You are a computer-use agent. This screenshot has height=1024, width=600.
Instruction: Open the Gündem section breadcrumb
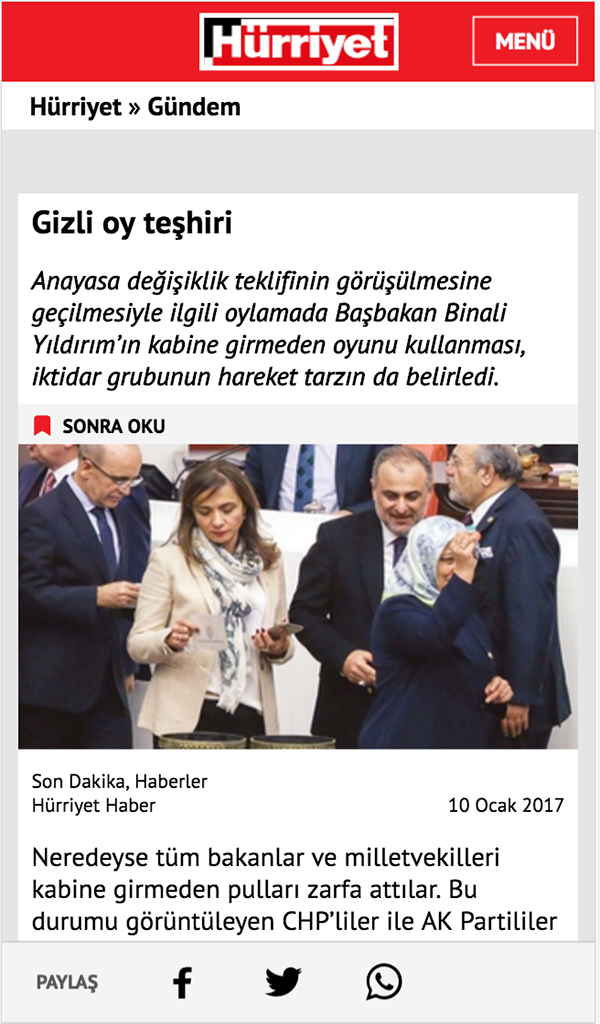(194, 106)
